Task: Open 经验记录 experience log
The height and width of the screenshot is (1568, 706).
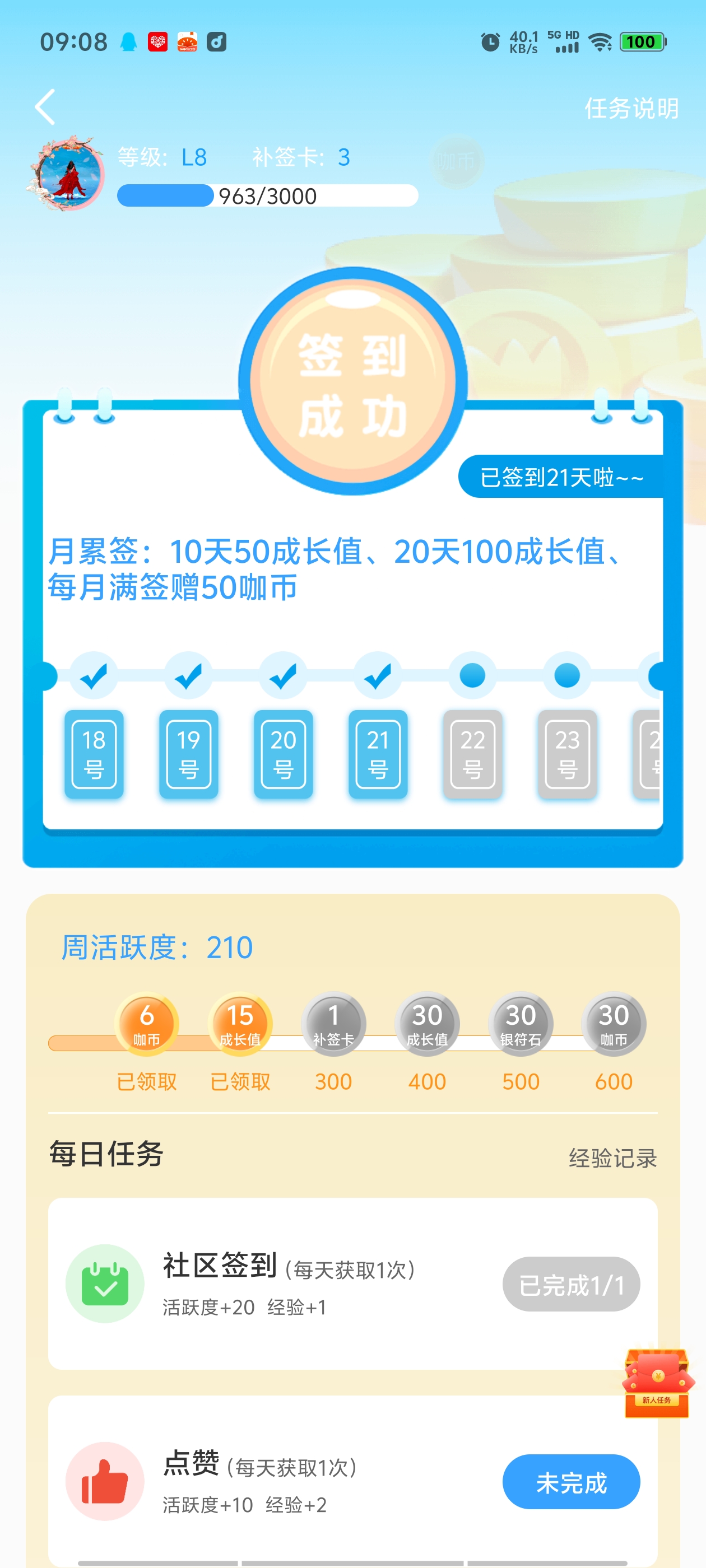Action: coord(612,1158)
